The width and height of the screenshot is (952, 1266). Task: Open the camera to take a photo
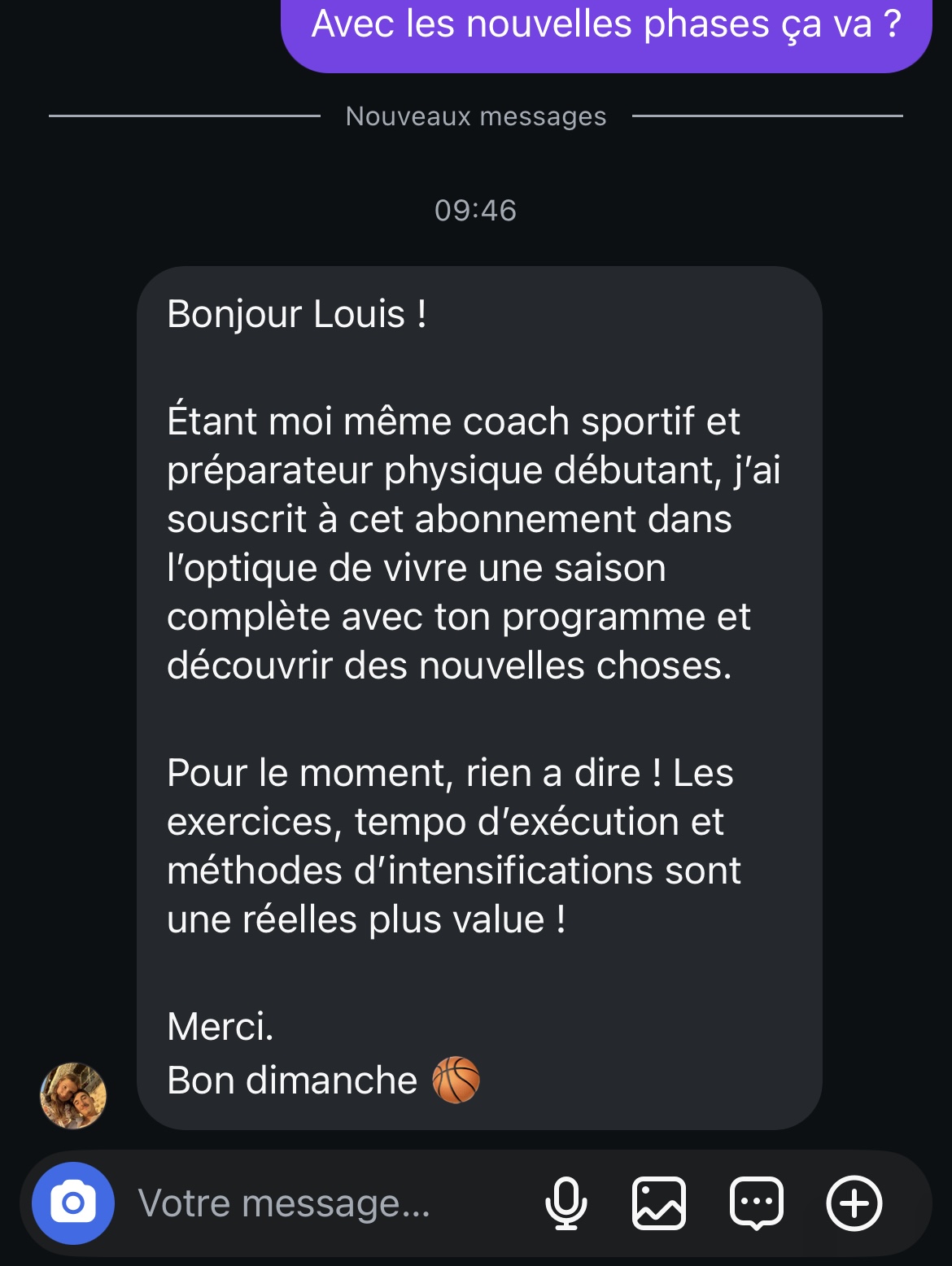point(73,1203)
